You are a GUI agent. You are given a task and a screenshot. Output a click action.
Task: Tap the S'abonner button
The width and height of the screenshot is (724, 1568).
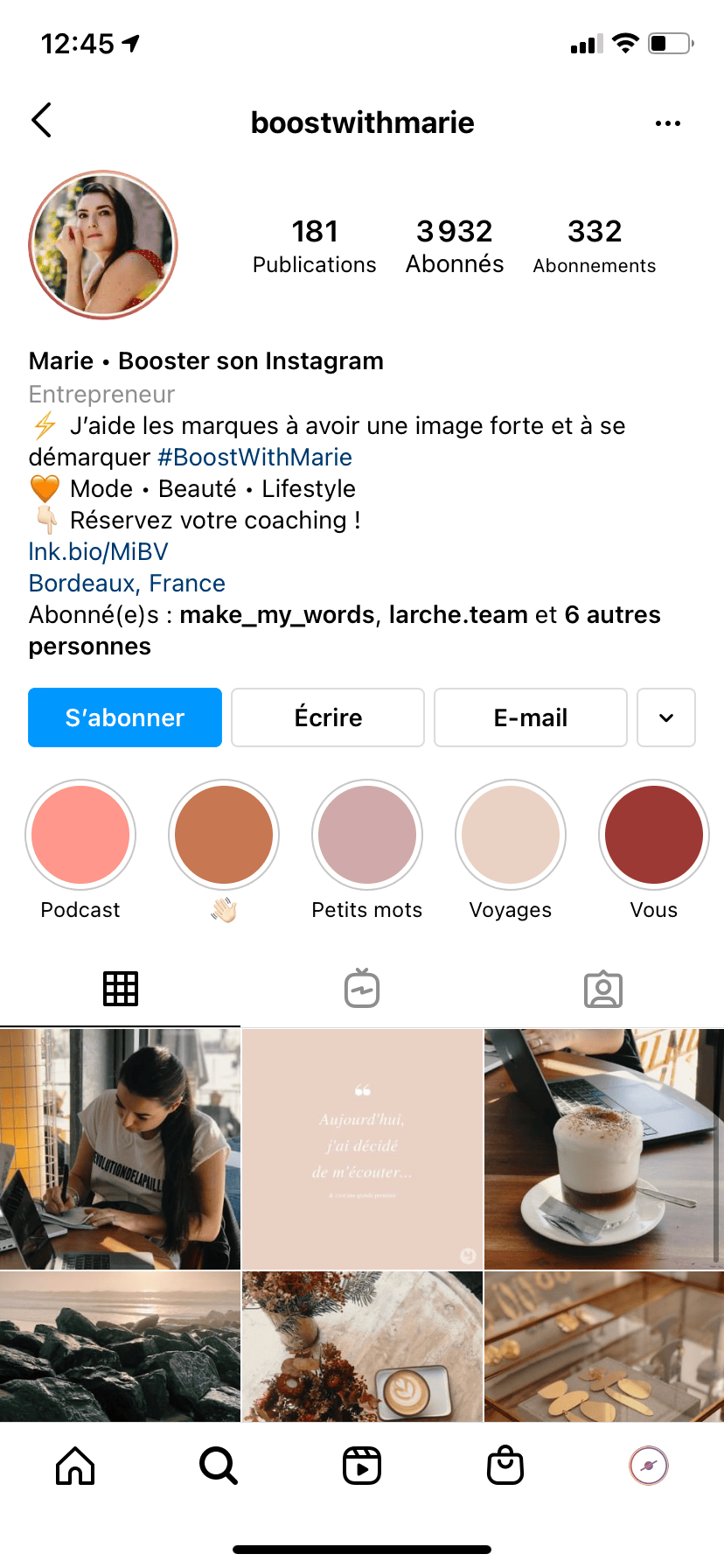(125, 717)
